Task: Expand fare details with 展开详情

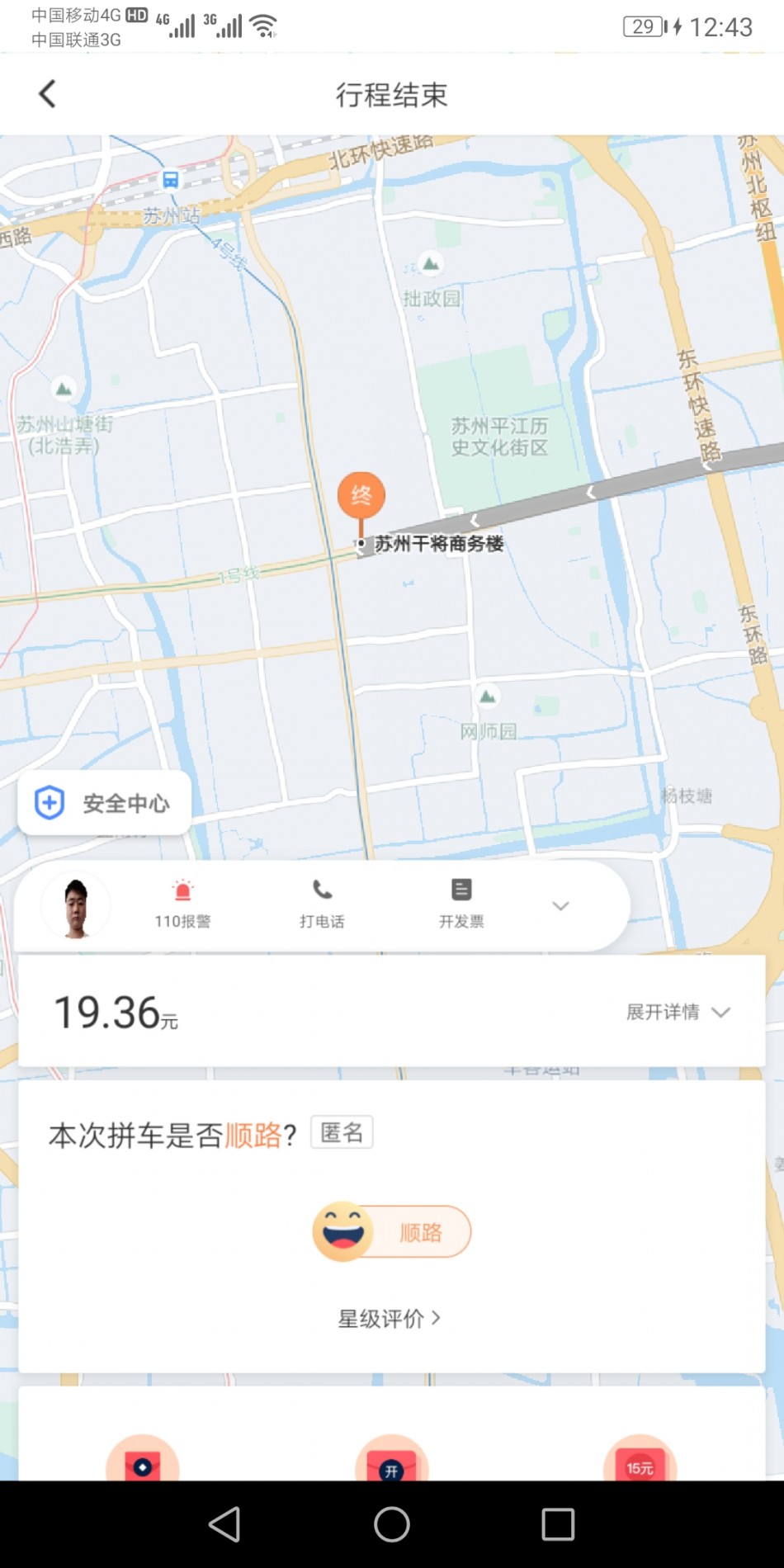Action: pyautogui.click(x=678, y=1012)
